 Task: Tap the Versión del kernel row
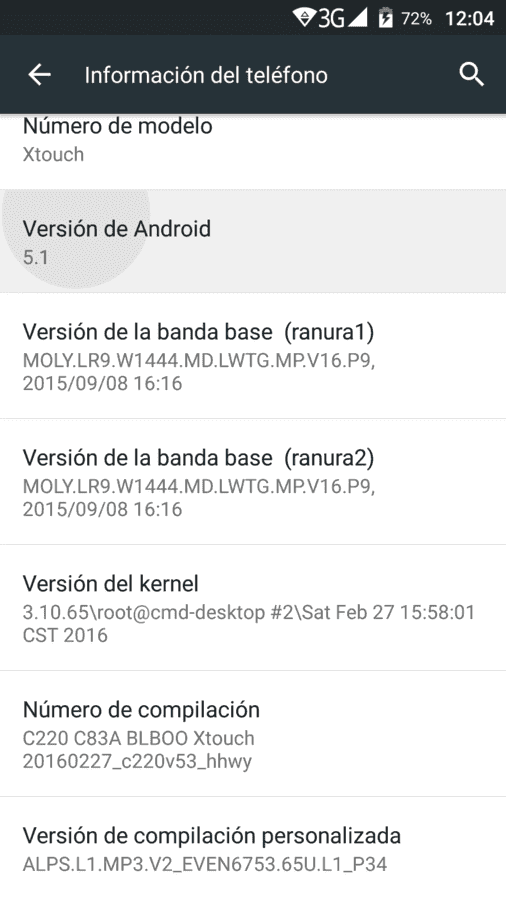253,608
